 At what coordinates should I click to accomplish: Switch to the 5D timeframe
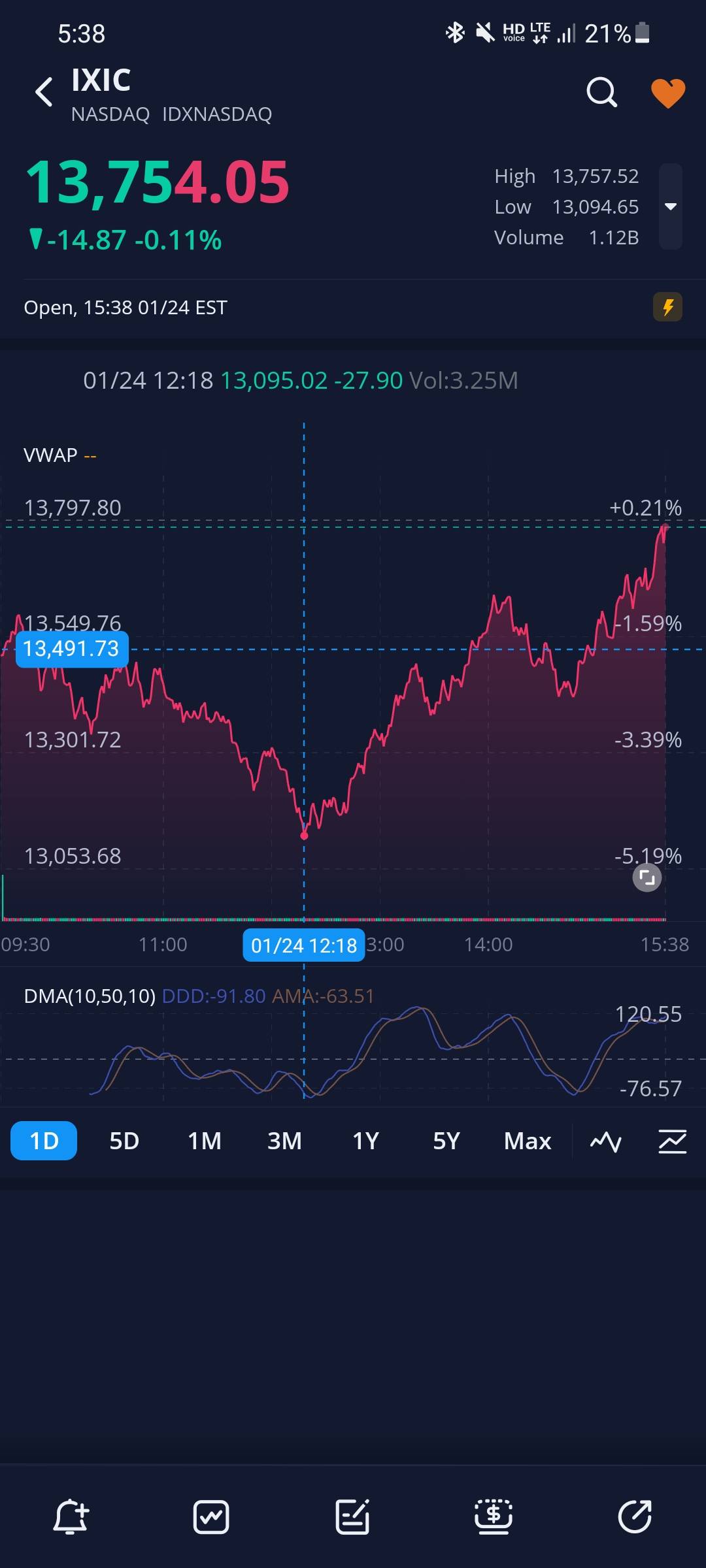pyautogui.click(x=124, y=1141)
